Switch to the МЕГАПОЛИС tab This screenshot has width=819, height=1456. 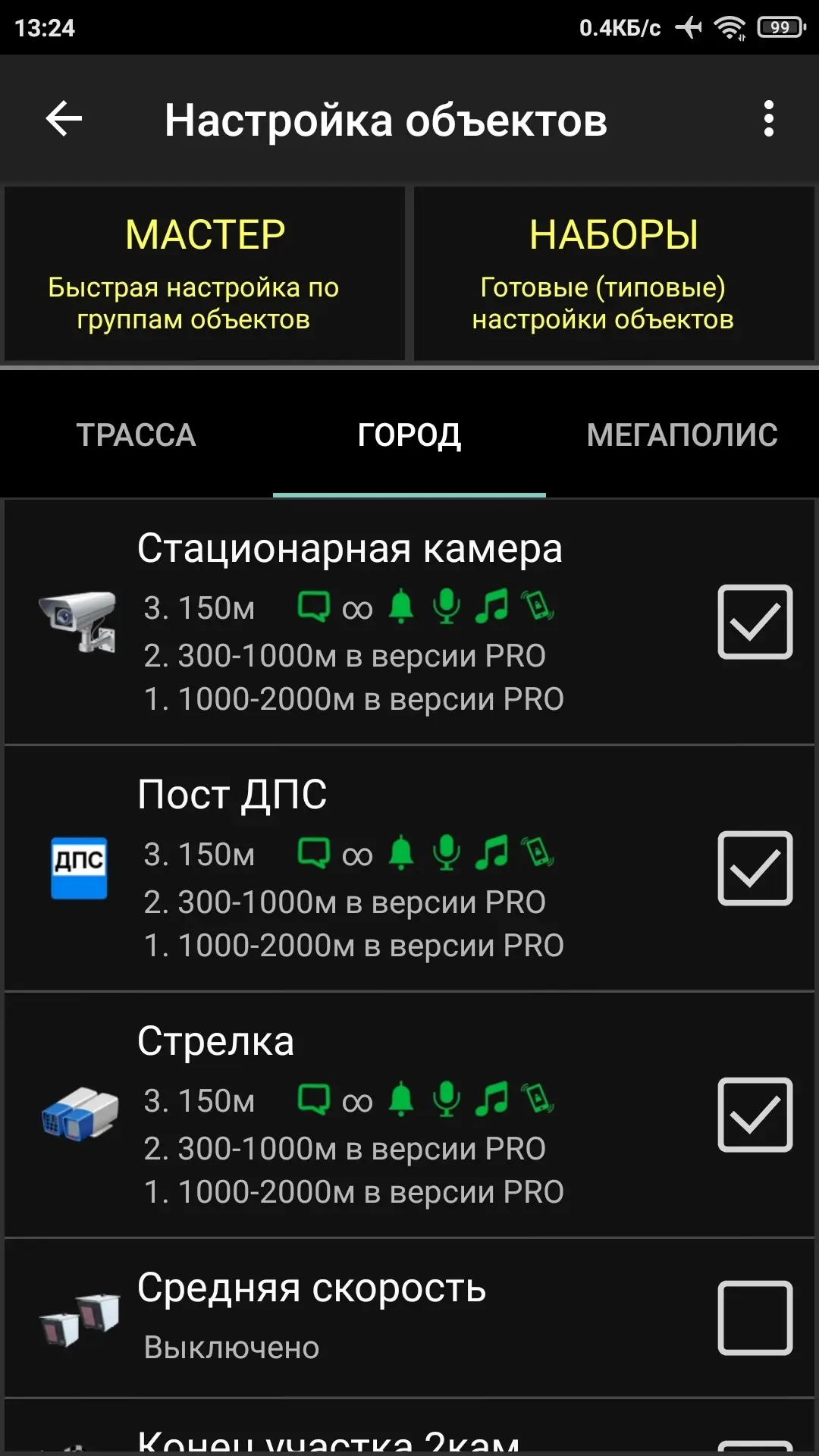682,435
